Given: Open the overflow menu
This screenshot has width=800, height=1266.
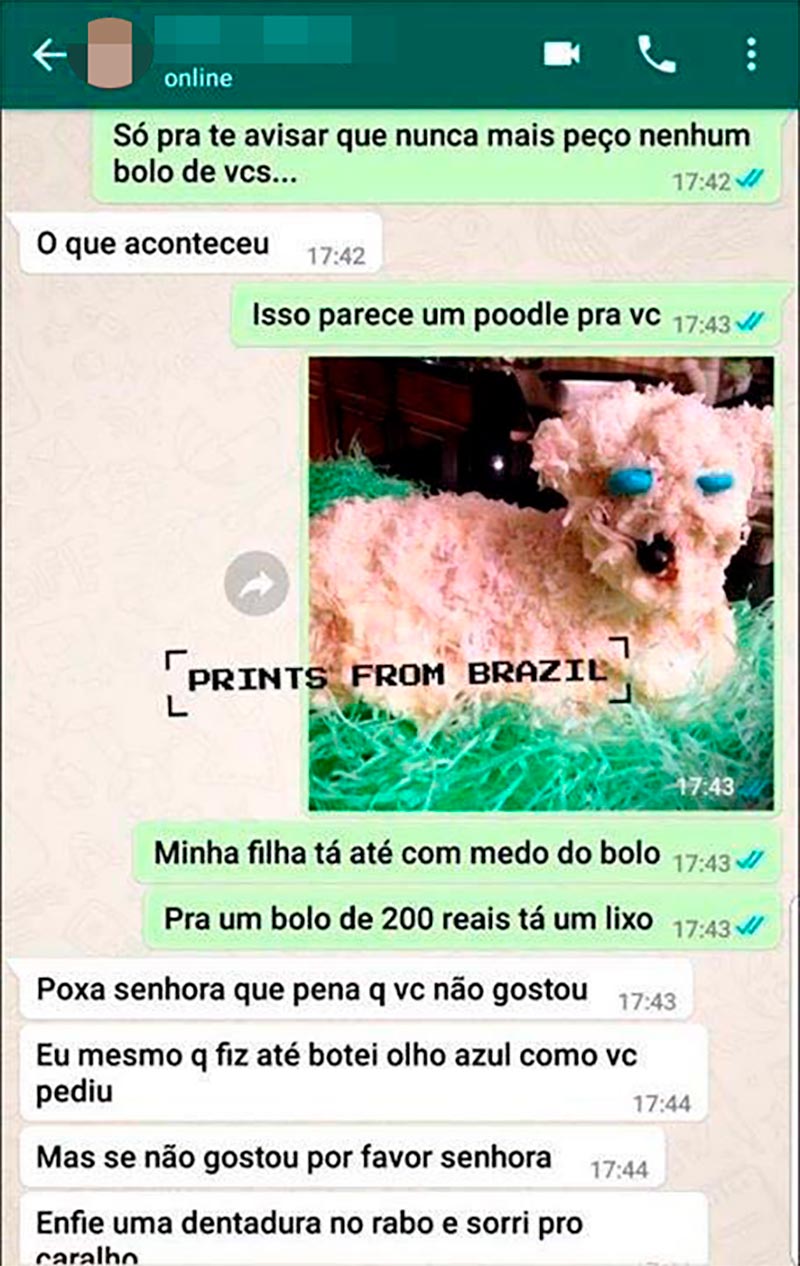Looking at the screenshot, I should point(751,54).
